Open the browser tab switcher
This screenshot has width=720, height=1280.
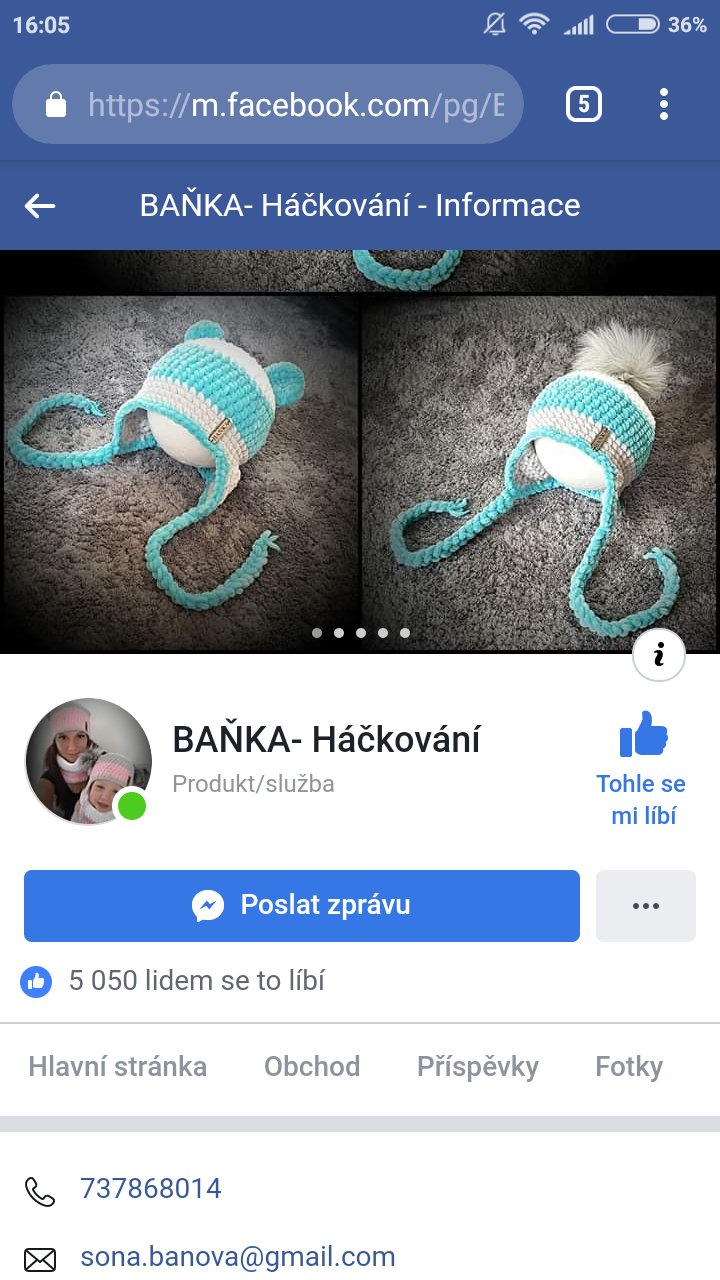584,104
